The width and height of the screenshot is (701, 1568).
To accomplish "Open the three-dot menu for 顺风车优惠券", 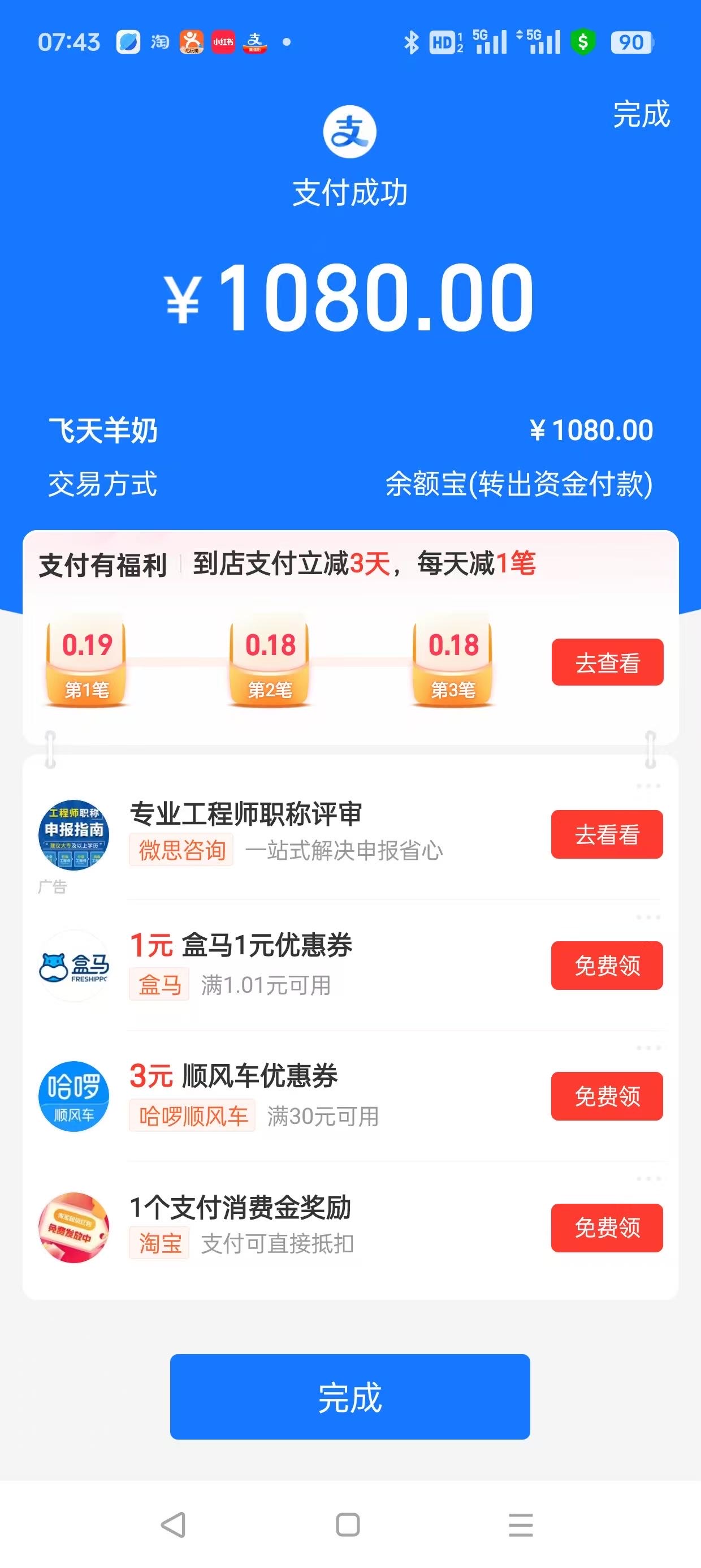I will coord(648,1048).
